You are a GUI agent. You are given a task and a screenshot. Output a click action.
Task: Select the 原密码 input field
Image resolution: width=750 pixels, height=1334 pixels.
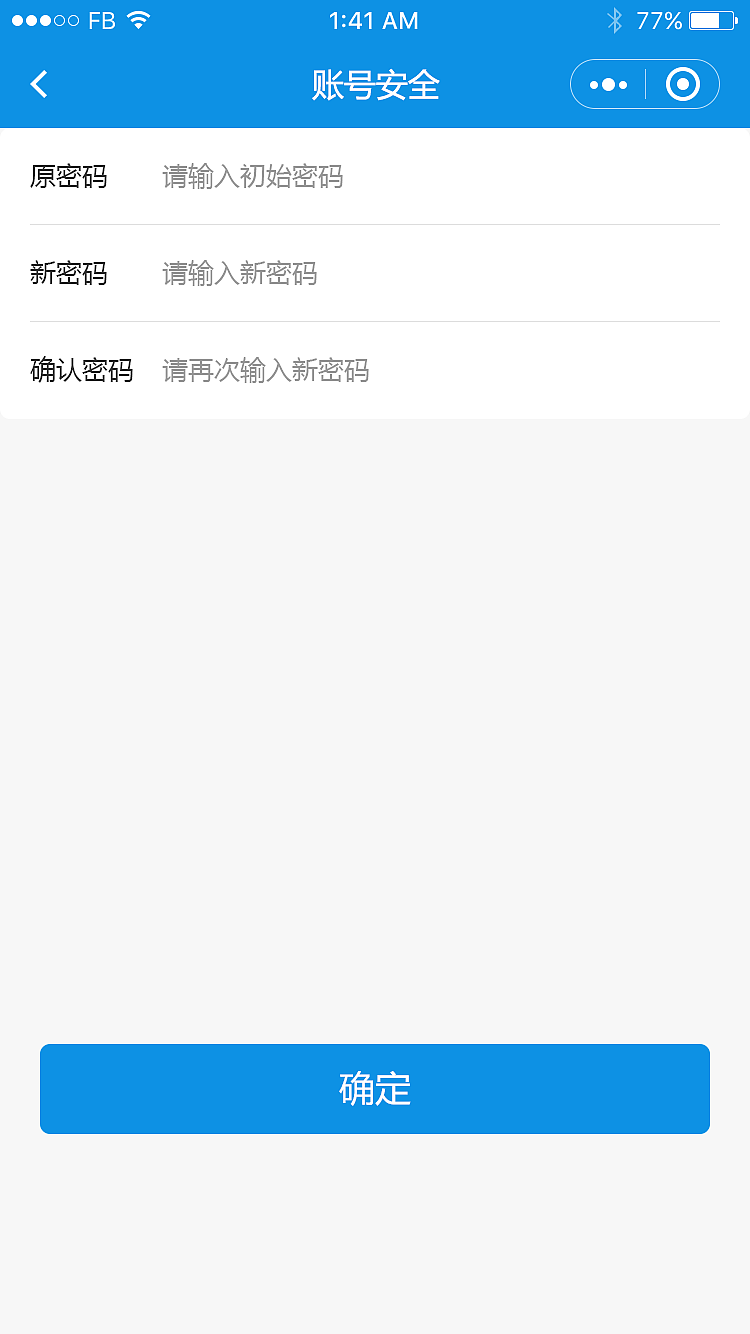400,177
